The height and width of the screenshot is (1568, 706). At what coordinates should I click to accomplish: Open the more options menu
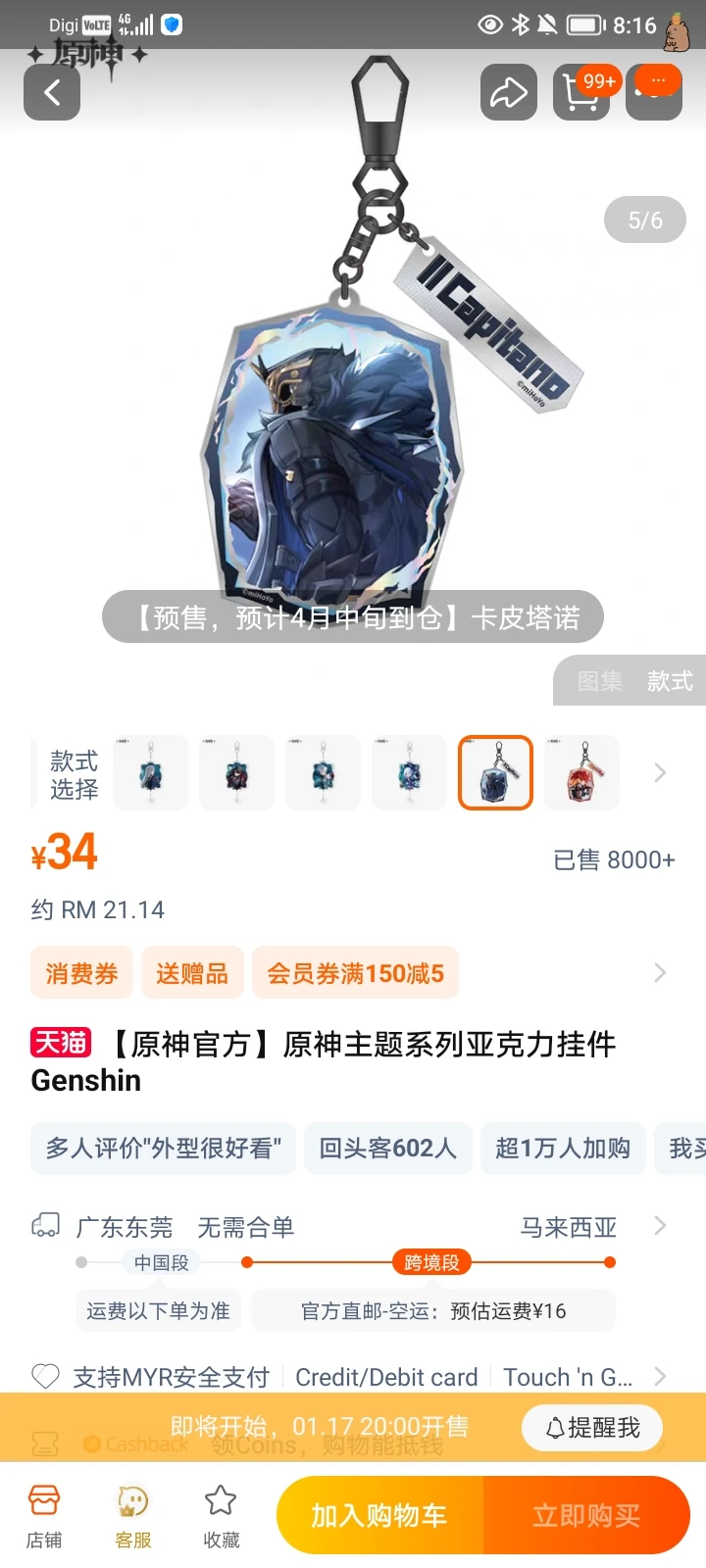tap(654, 93)
